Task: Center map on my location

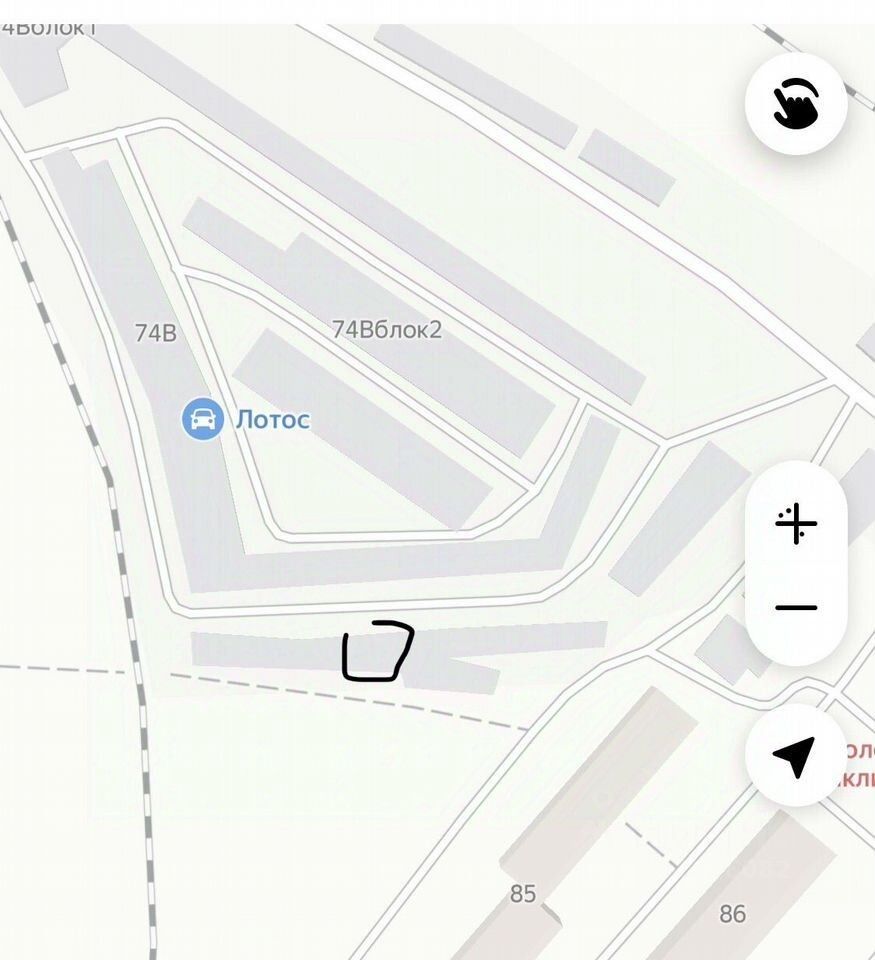Action: [x=796, y=755]
